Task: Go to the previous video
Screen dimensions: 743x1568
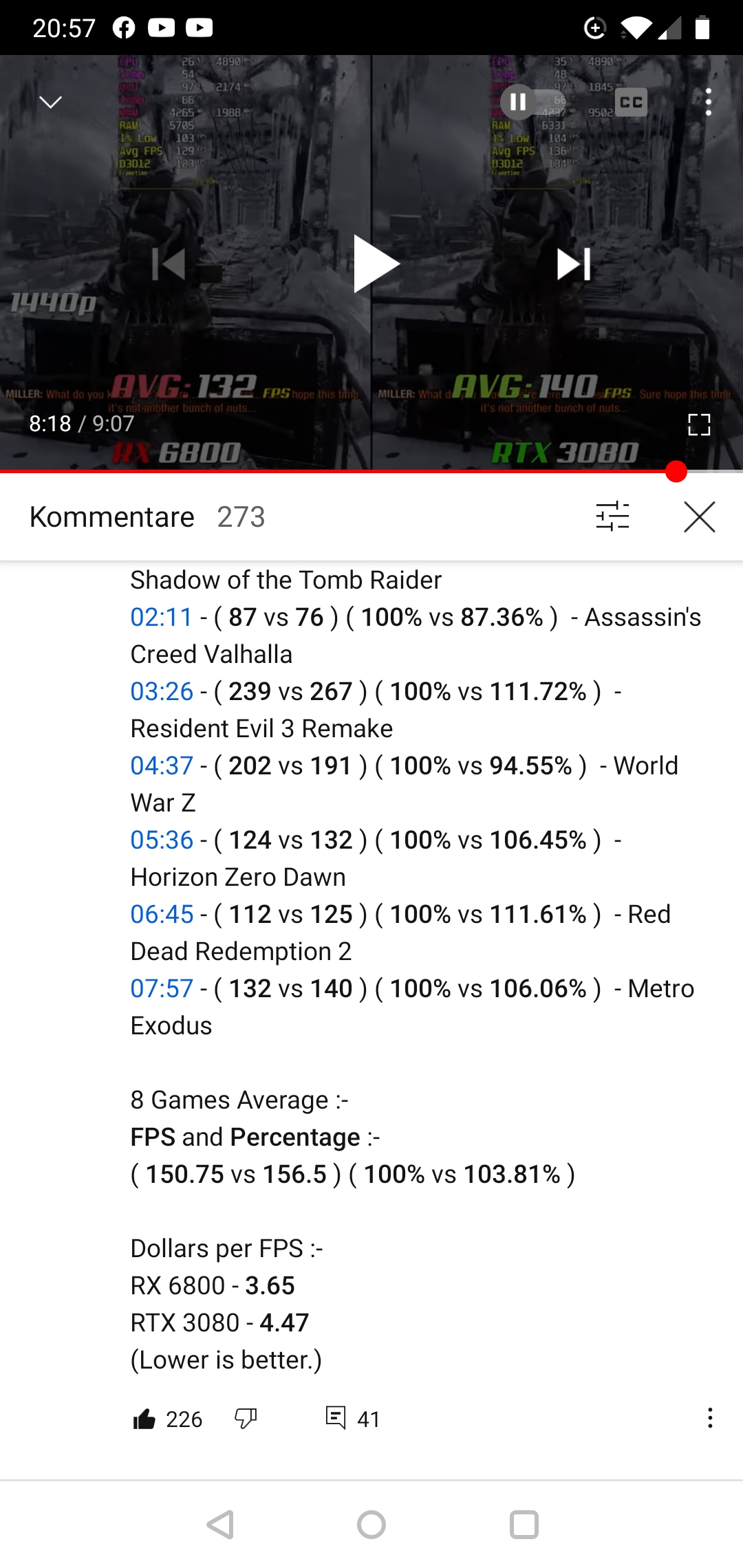Action: coord(169,264)
